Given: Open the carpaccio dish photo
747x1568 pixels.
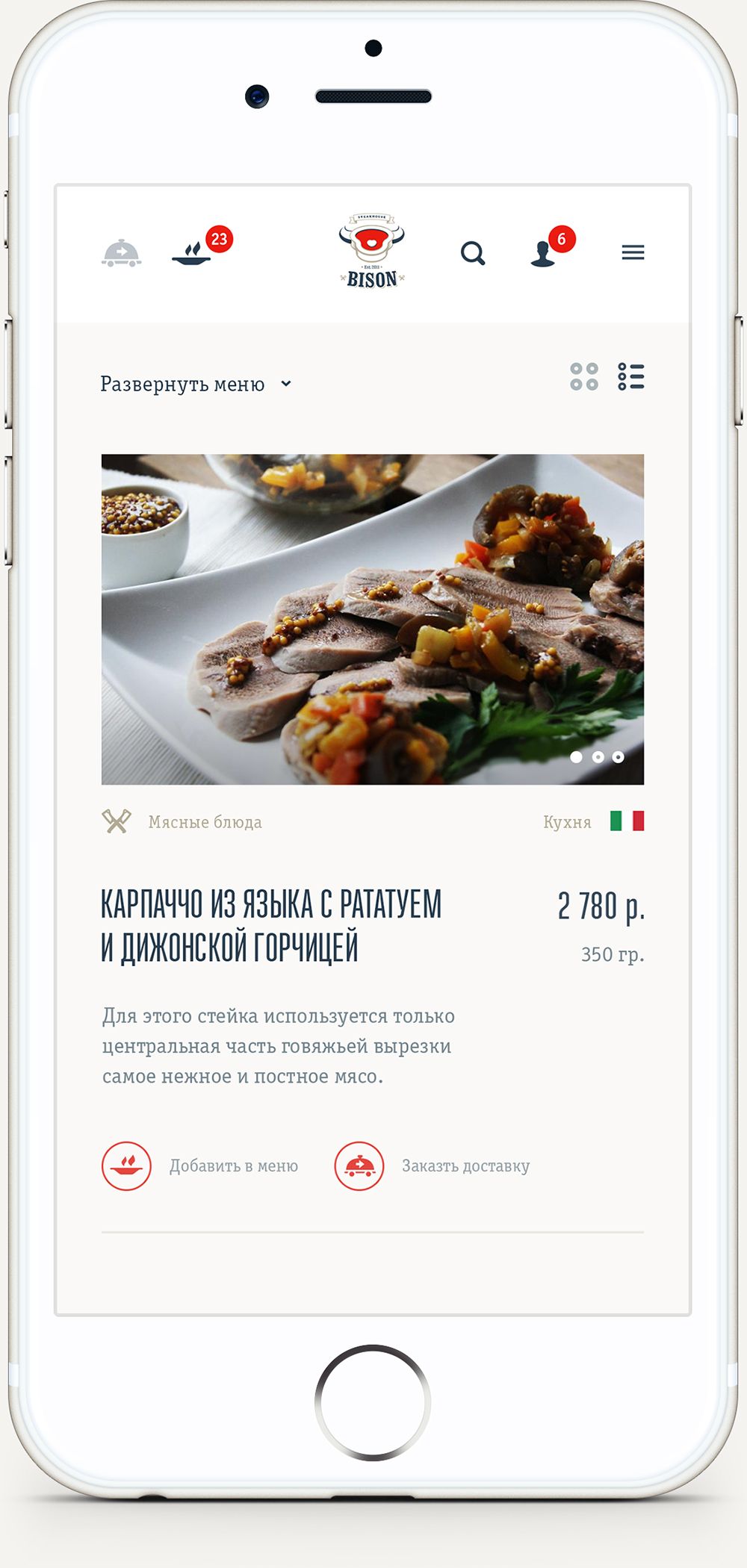Looking at the screenshot, I should point(372,619).
